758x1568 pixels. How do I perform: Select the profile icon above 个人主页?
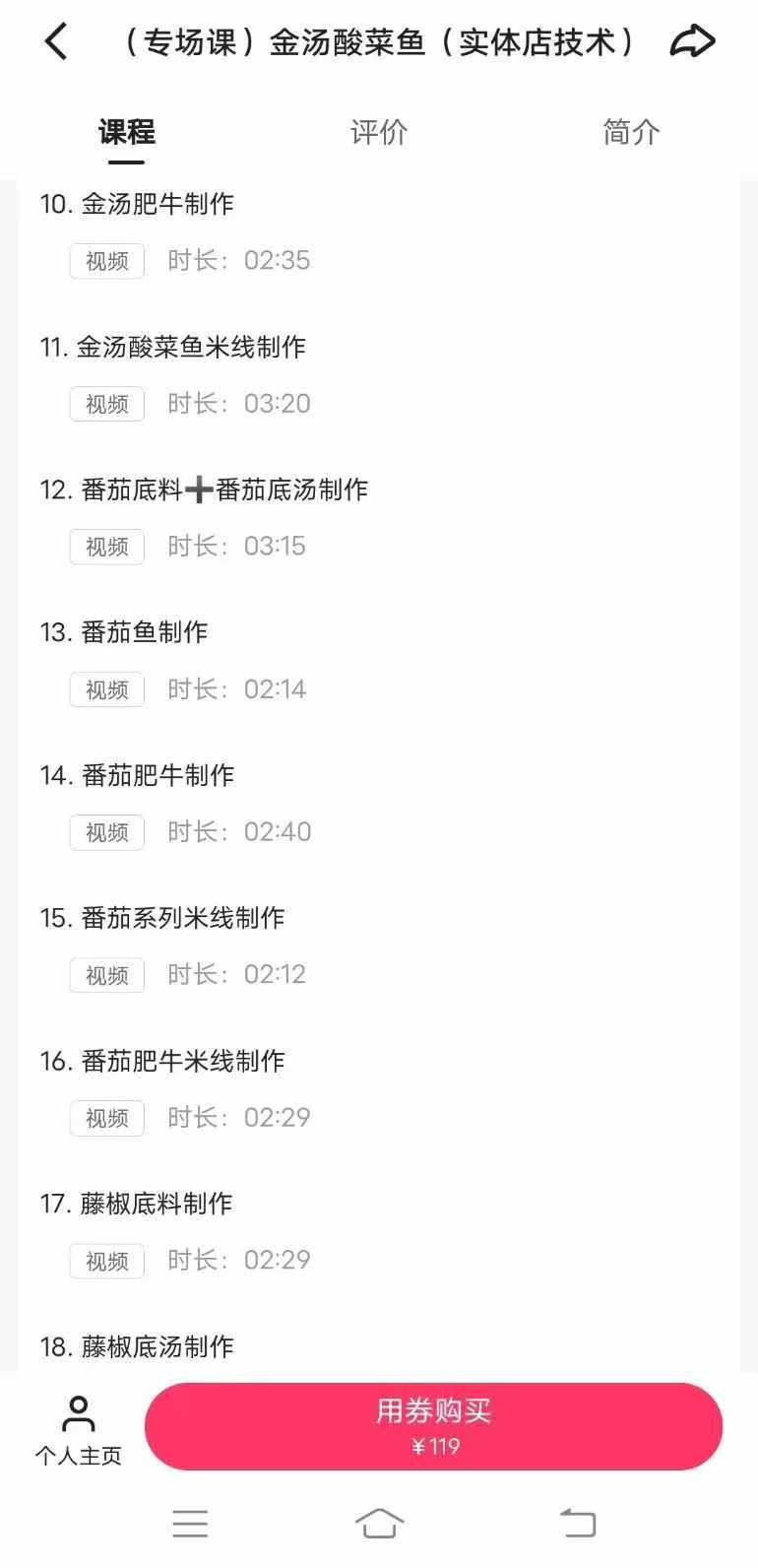pyautogui.click(x=78, y=1412)
